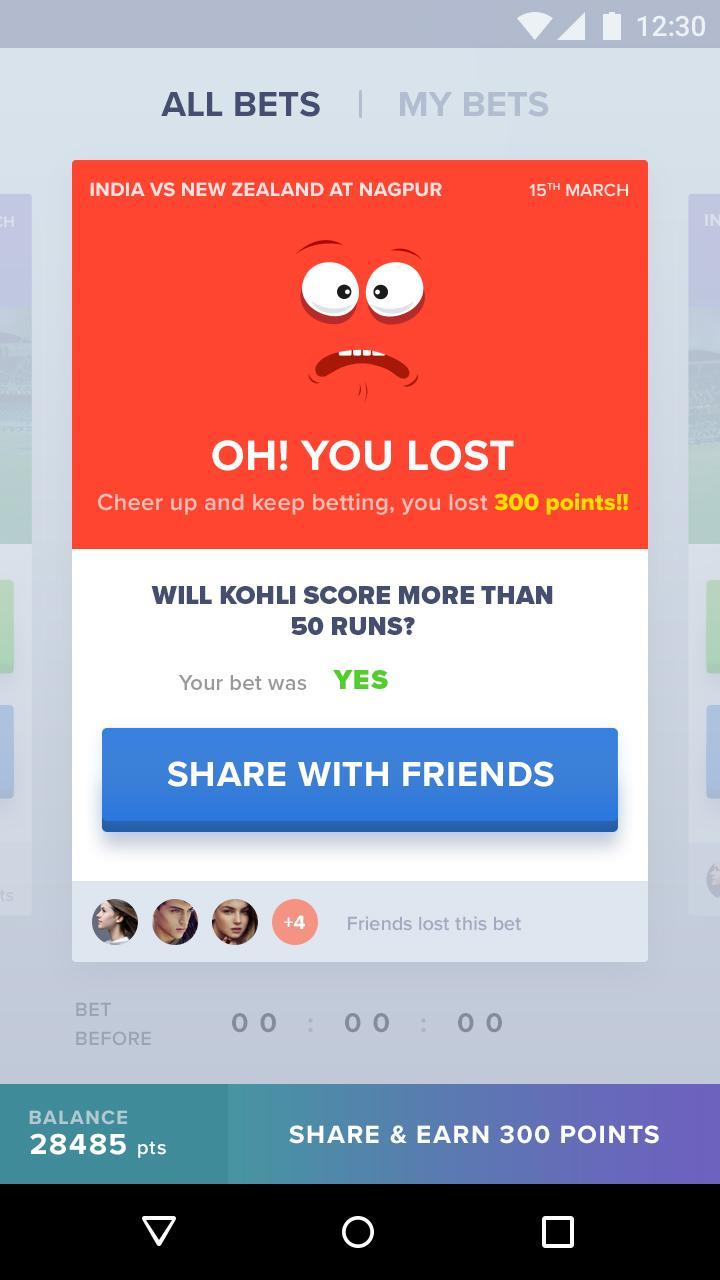Go to the home screen
Image resolution: width=720 pixels, height=1280 pixels.
tap(358, 1231)
